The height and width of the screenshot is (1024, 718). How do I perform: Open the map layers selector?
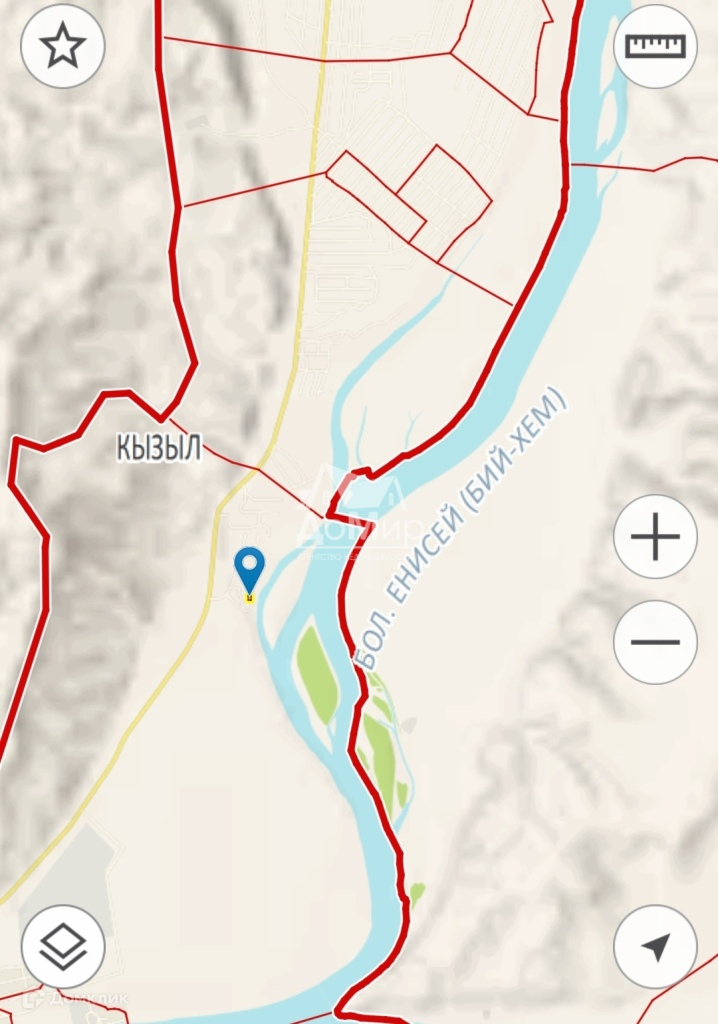point(63,946)
